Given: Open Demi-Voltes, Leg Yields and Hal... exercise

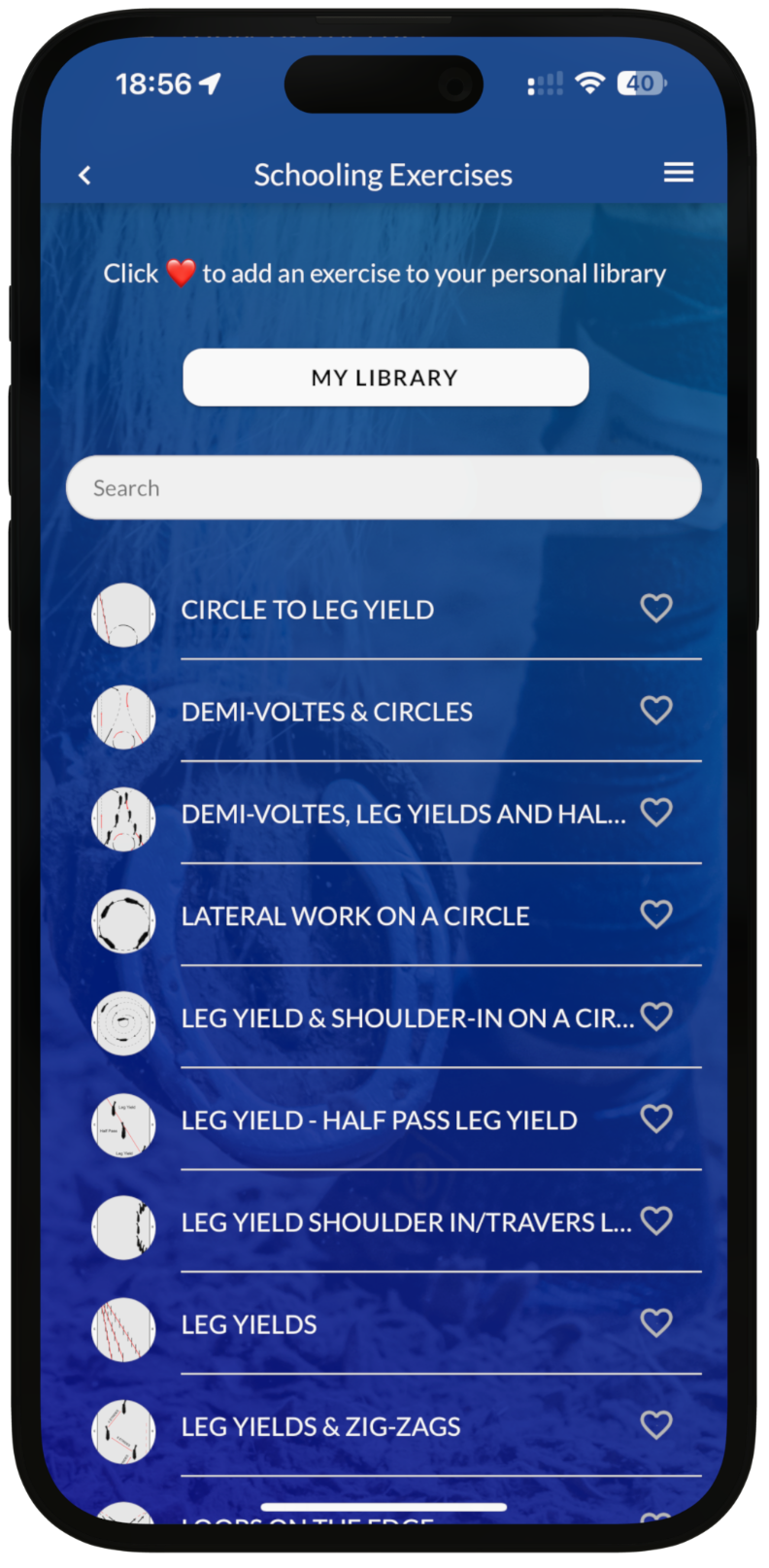Looking at the screenshot, I should coord(403,814).
